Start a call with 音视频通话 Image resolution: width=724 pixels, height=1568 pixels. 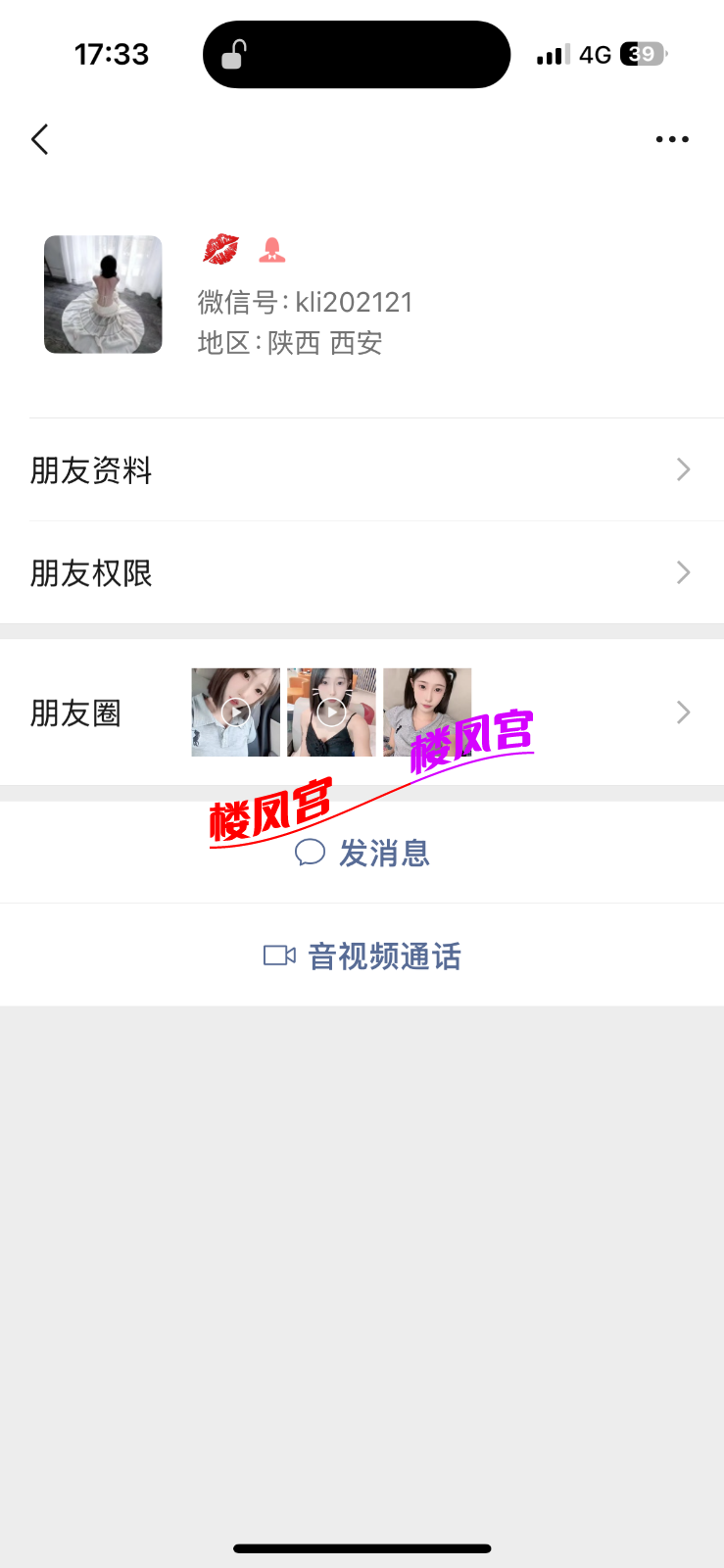[362, 955]
